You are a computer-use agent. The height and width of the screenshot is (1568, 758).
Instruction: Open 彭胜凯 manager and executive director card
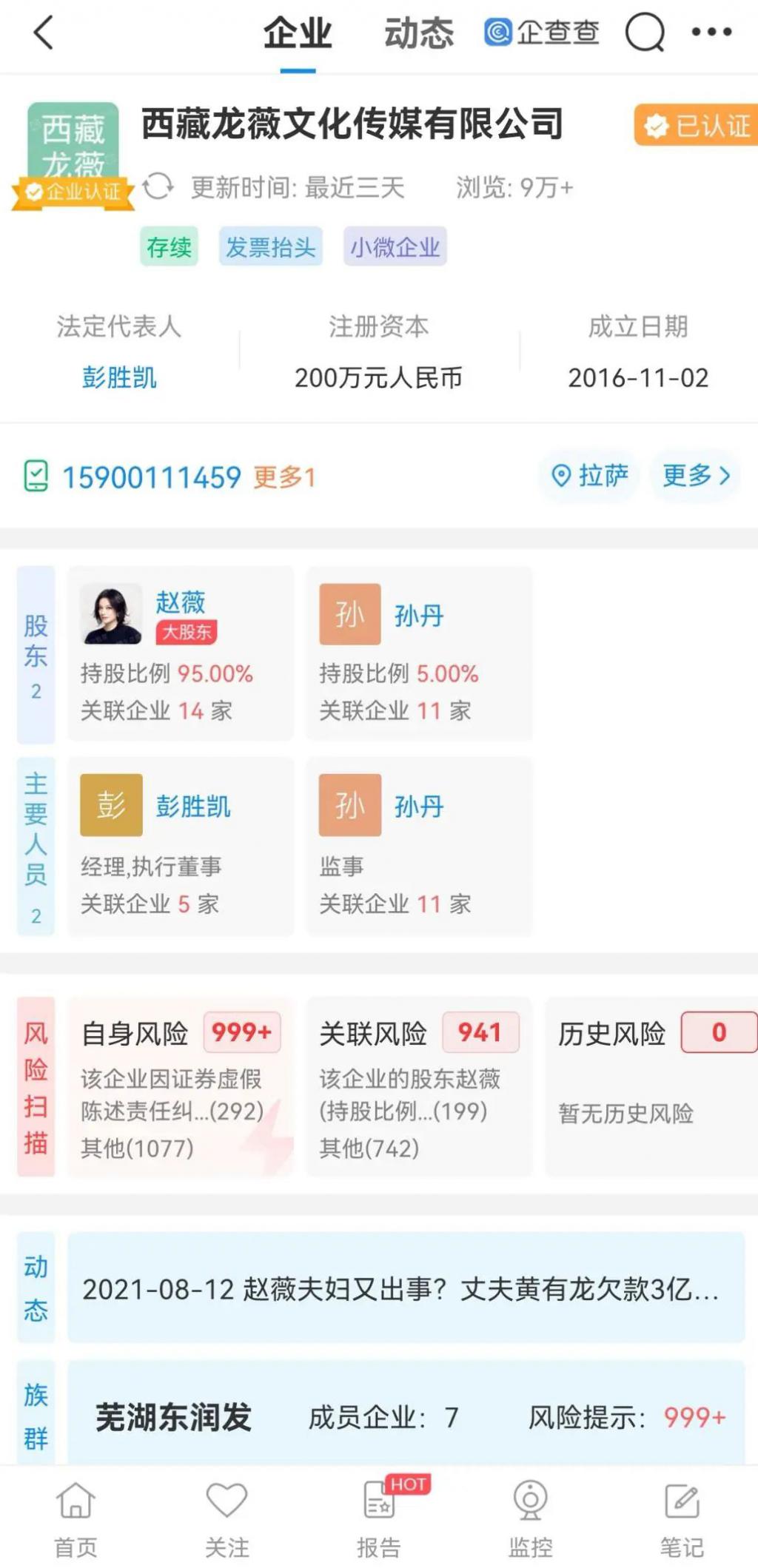pyautogui.click(x=181, y=846)
